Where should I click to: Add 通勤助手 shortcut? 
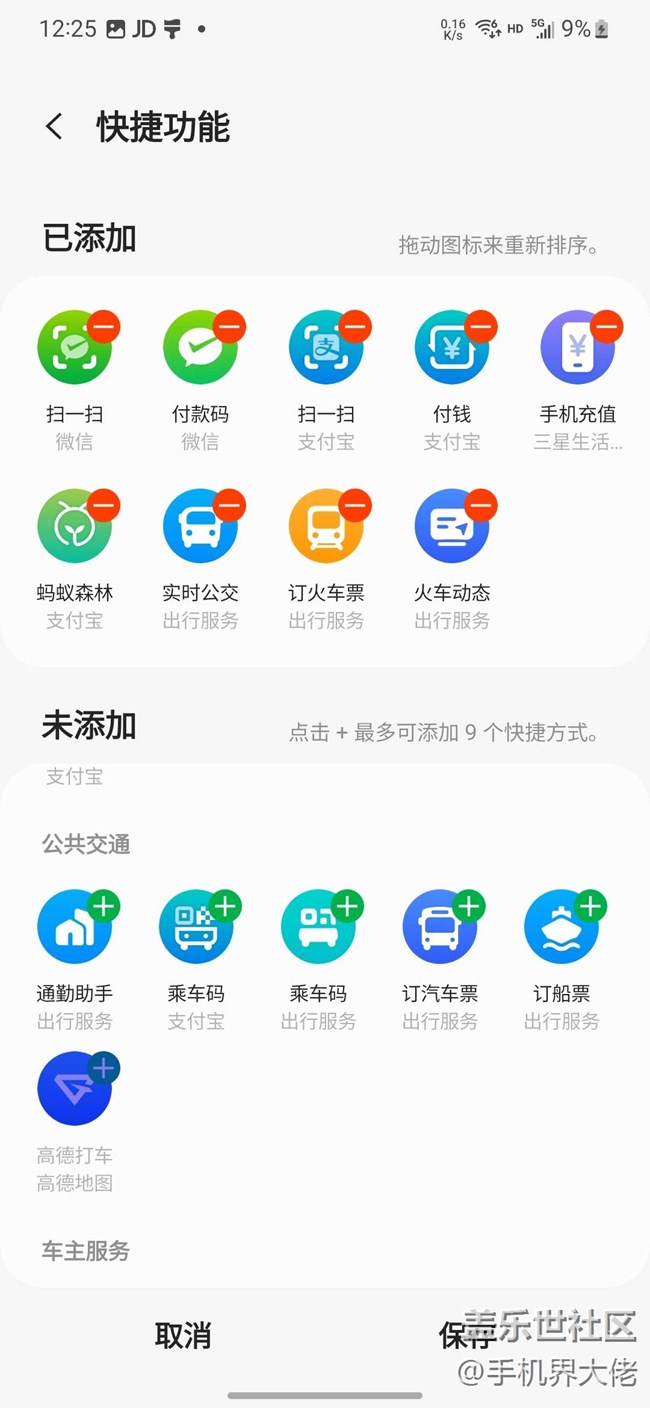[x=104, y=907]
